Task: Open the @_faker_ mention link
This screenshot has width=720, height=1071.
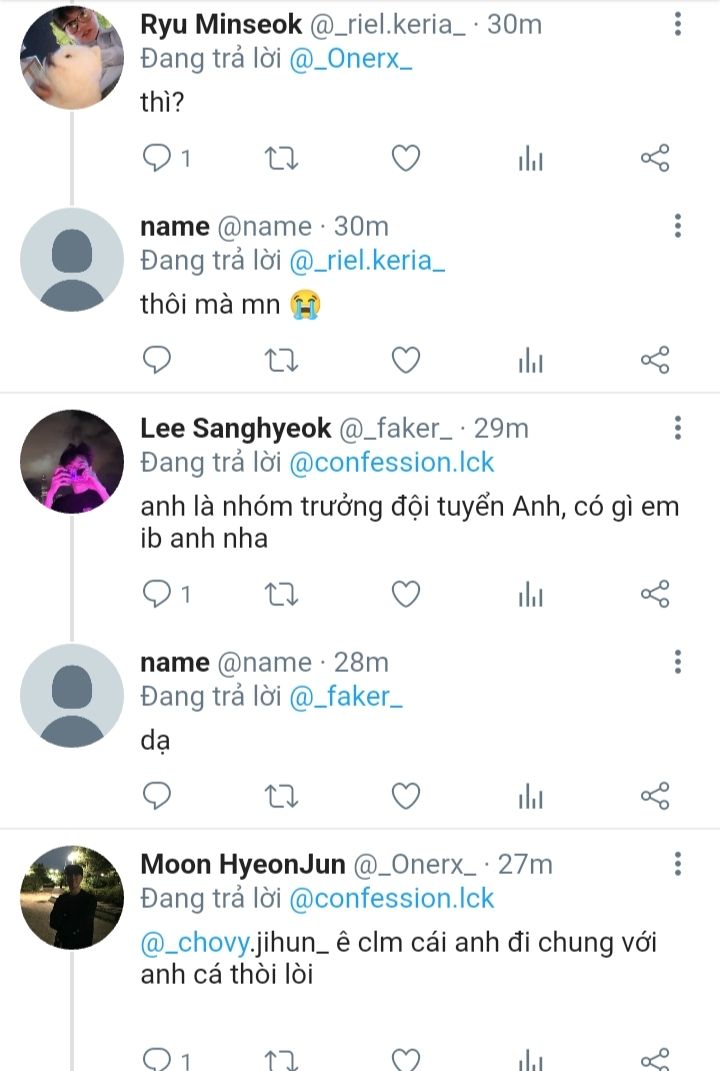Action: (346, 696)
